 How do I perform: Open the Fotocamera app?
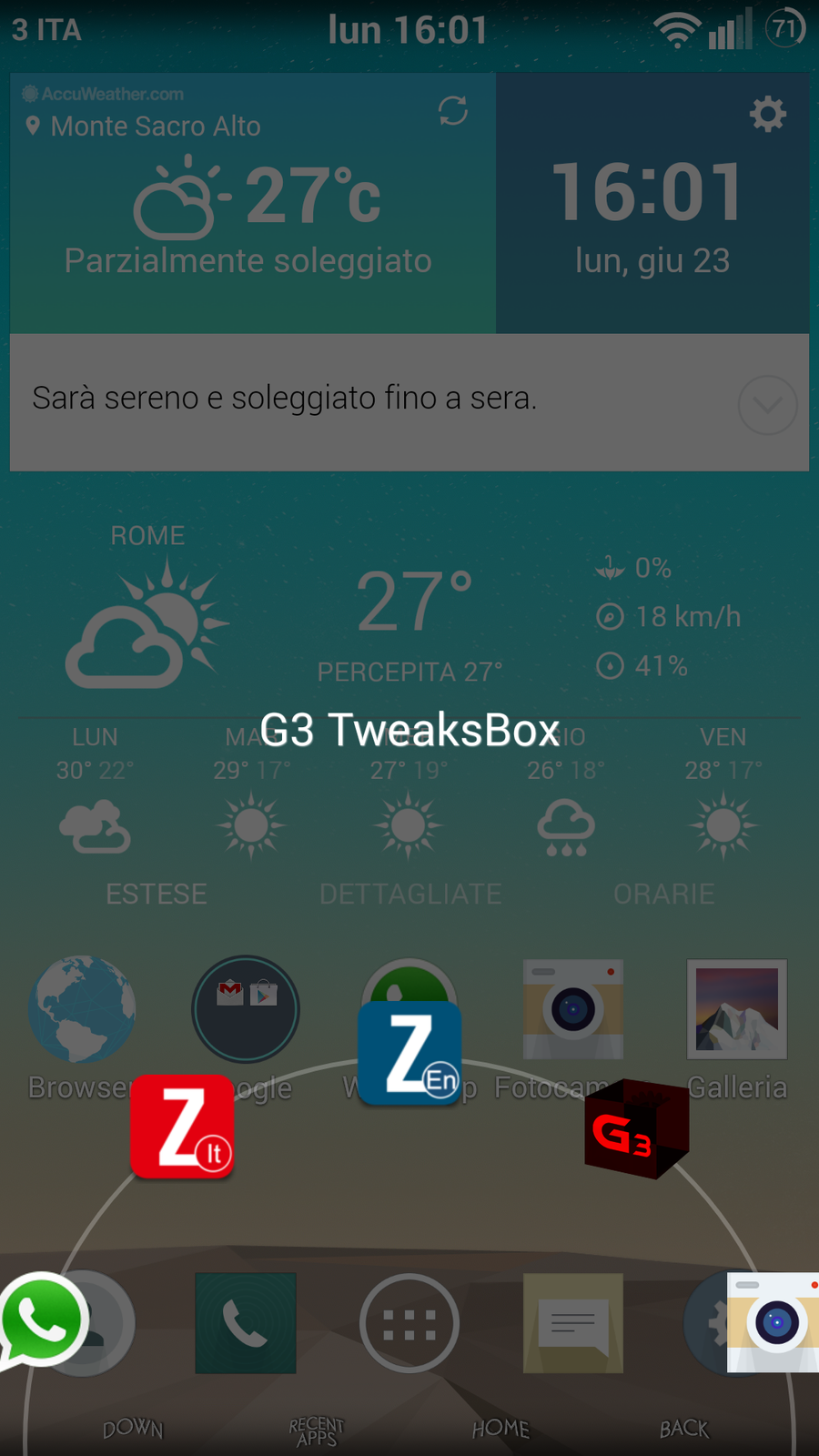573,1010
